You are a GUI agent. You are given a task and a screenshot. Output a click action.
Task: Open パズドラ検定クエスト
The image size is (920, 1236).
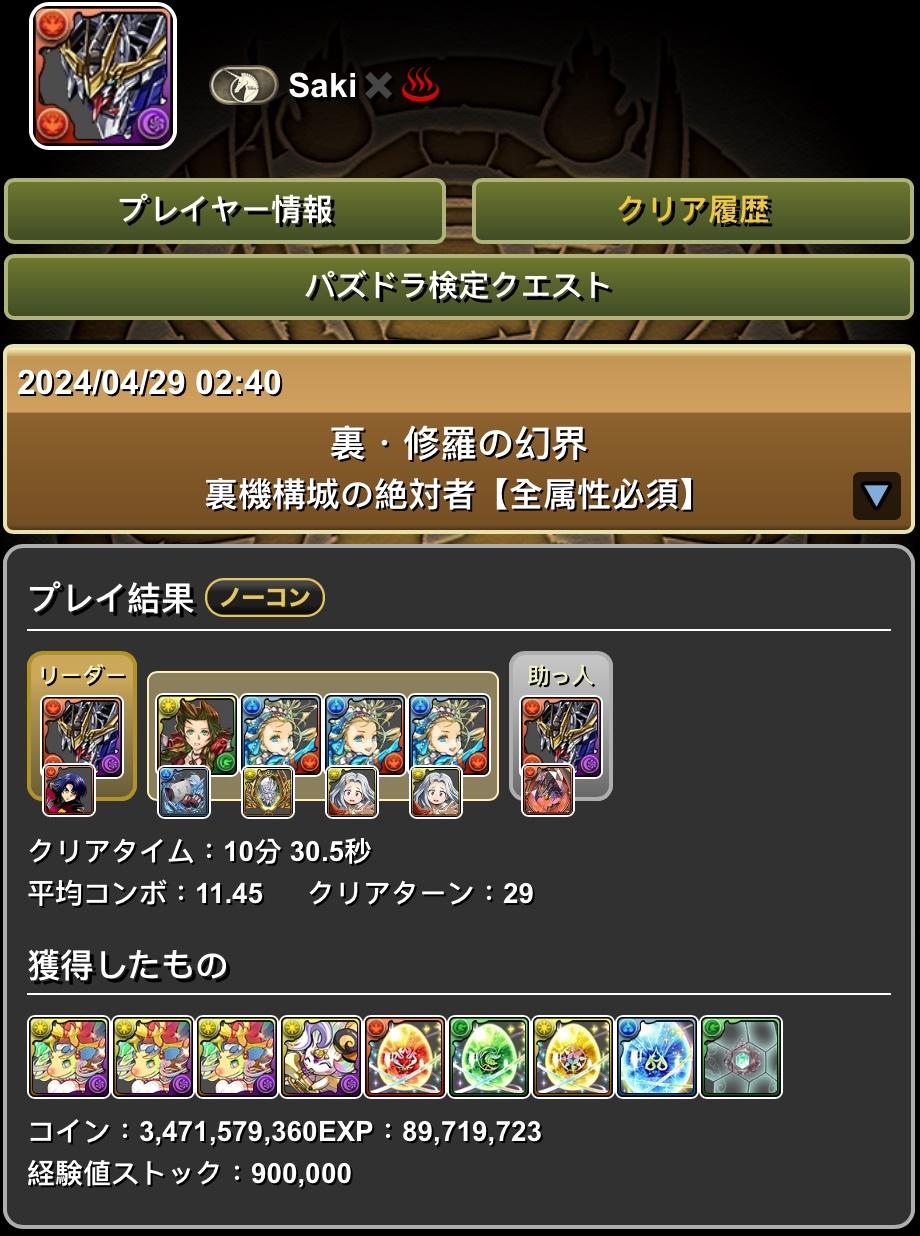459,287
